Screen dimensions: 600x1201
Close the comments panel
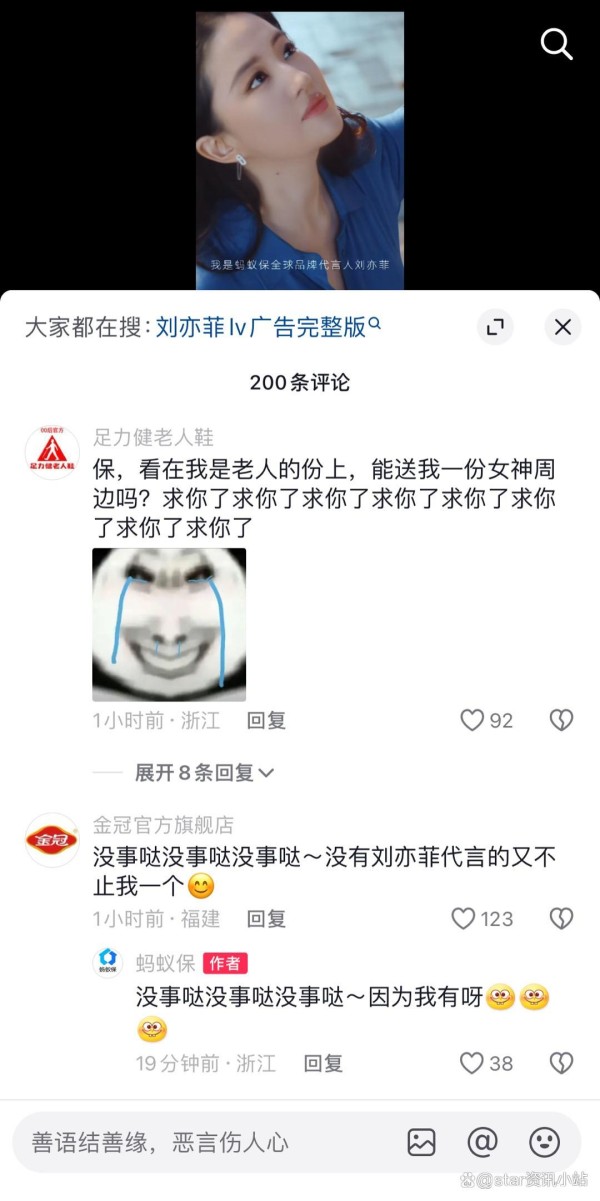(x=563, y=327)
